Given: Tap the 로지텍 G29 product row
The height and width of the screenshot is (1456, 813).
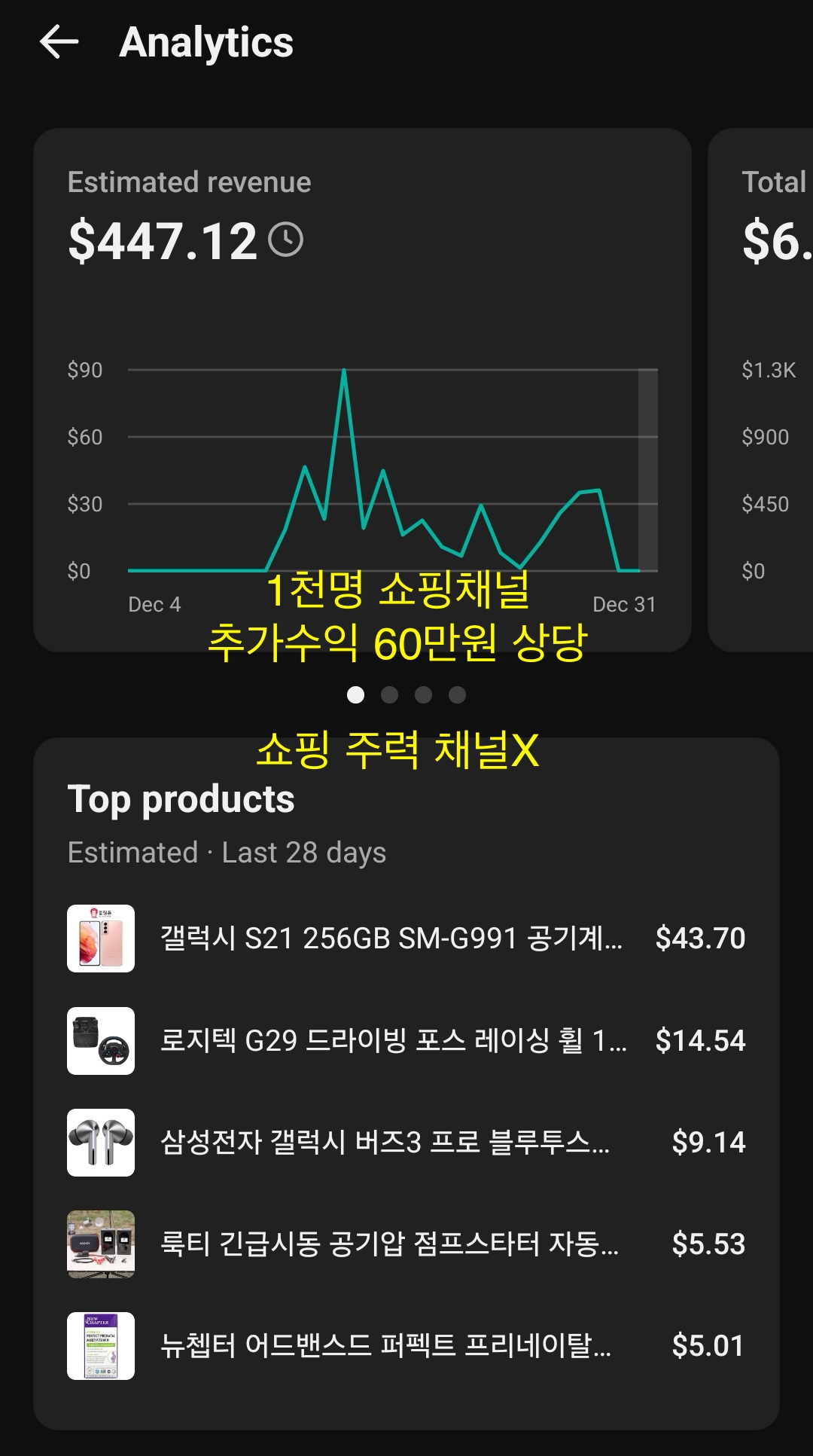Looking at the screenshot, I should click(391, 1041).
